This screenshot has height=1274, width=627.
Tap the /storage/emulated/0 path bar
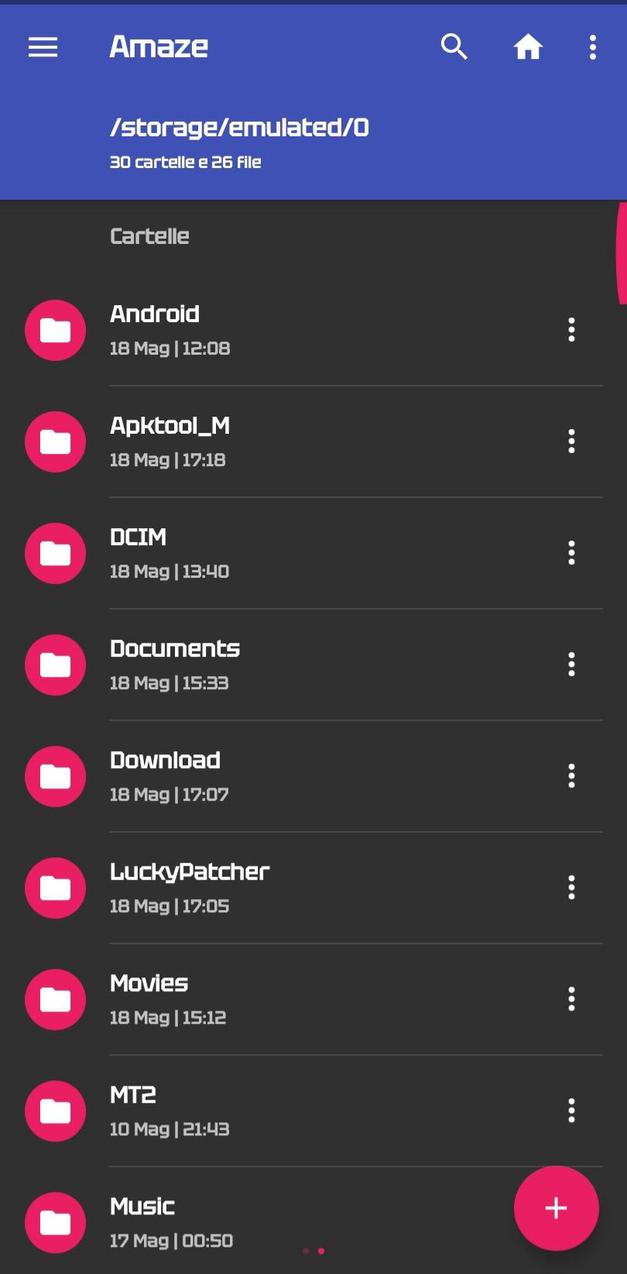[x=313, y=142]
